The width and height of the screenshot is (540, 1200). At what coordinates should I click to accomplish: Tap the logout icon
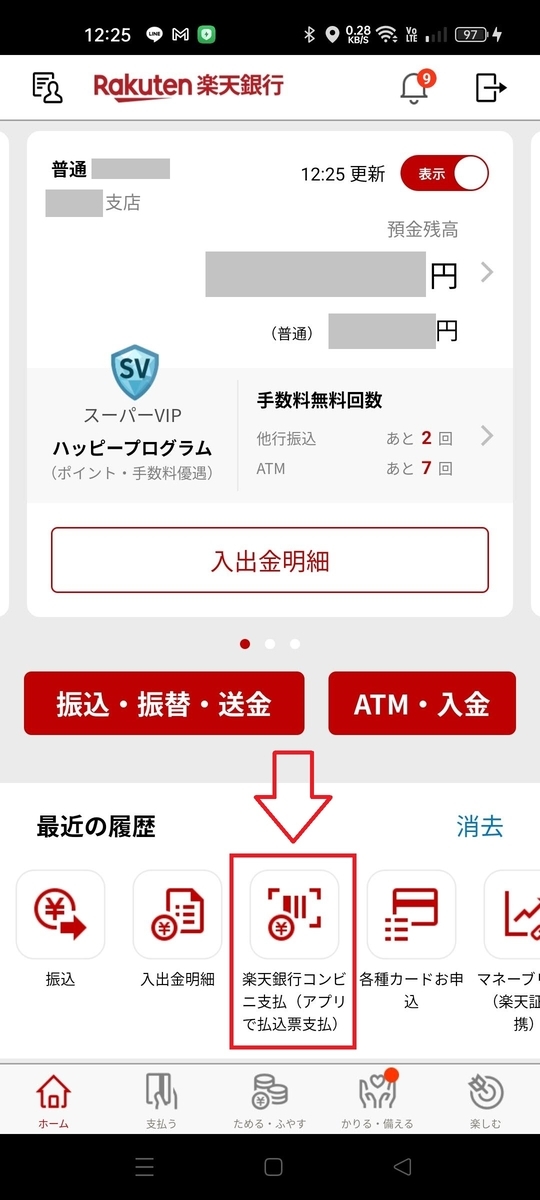491,87
